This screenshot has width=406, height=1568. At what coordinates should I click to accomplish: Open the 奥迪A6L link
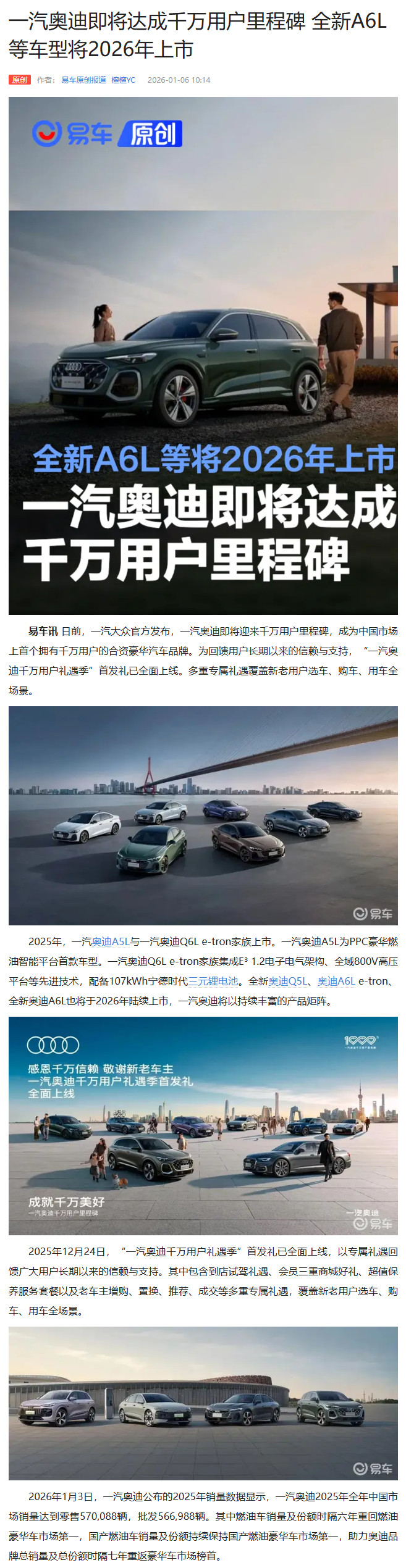click(336, 981)
